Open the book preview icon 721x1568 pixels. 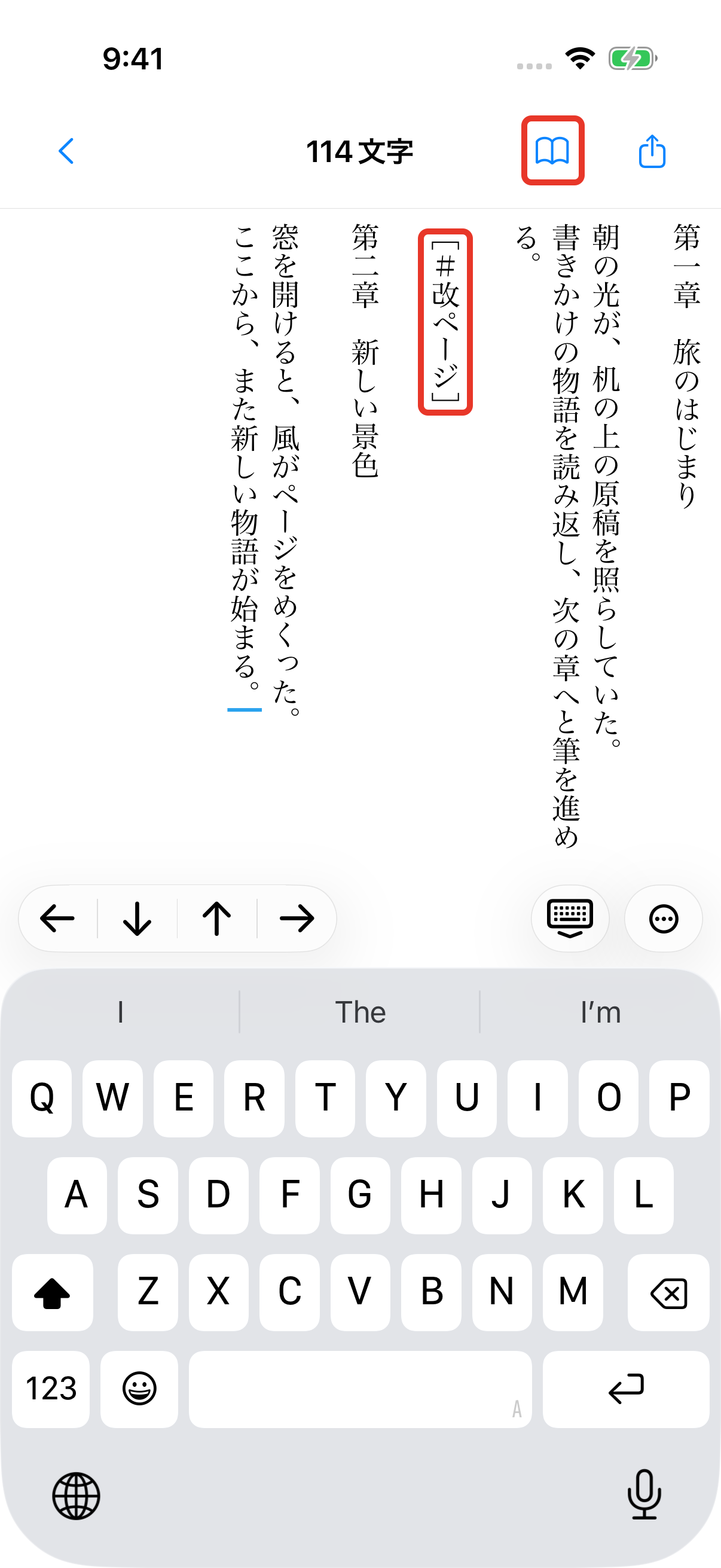[x=552, y=150]
